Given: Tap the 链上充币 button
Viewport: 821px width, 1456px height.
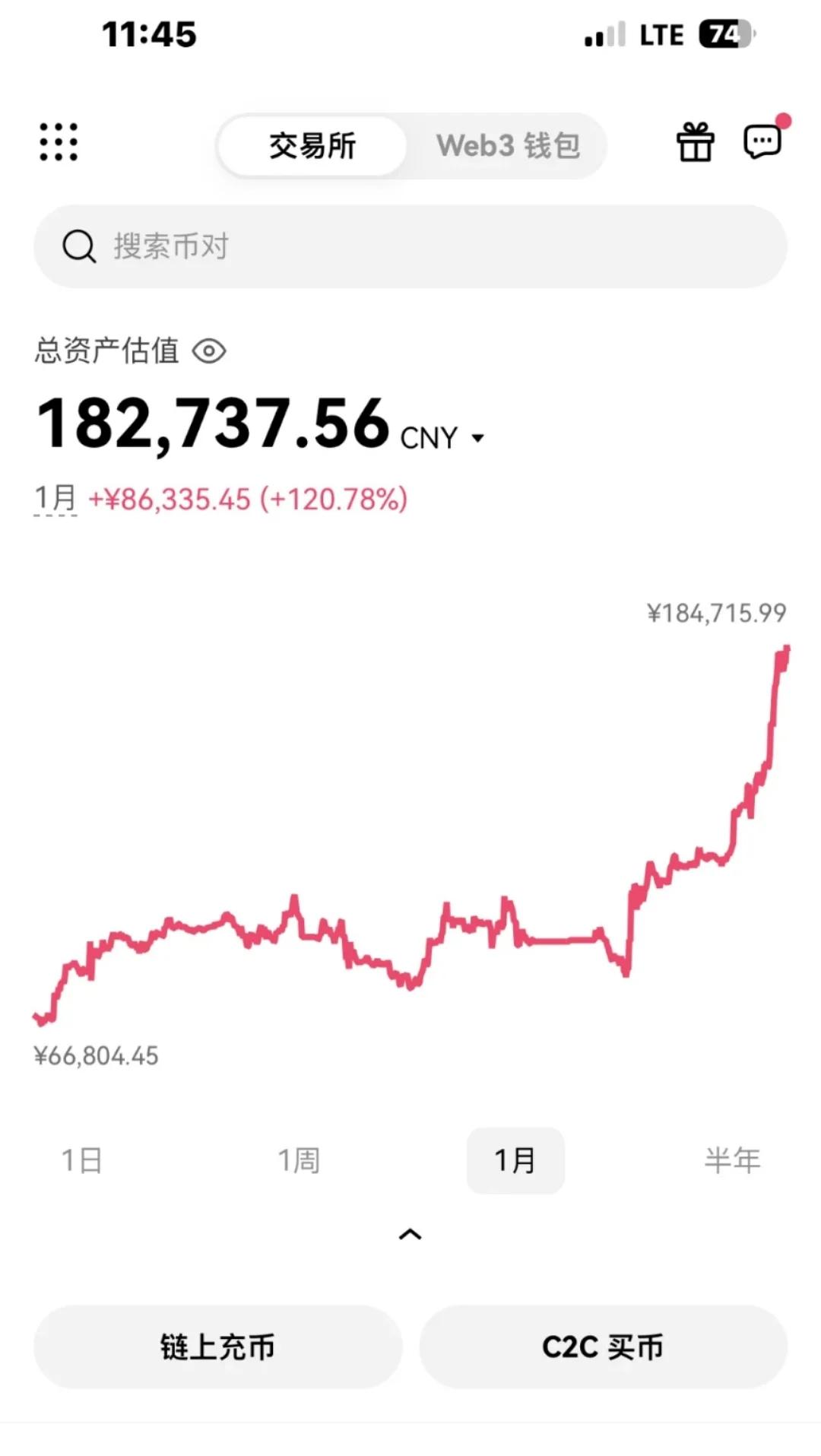Looking at the screenshot, I should pyautogui.click(x=217, y=1346).
